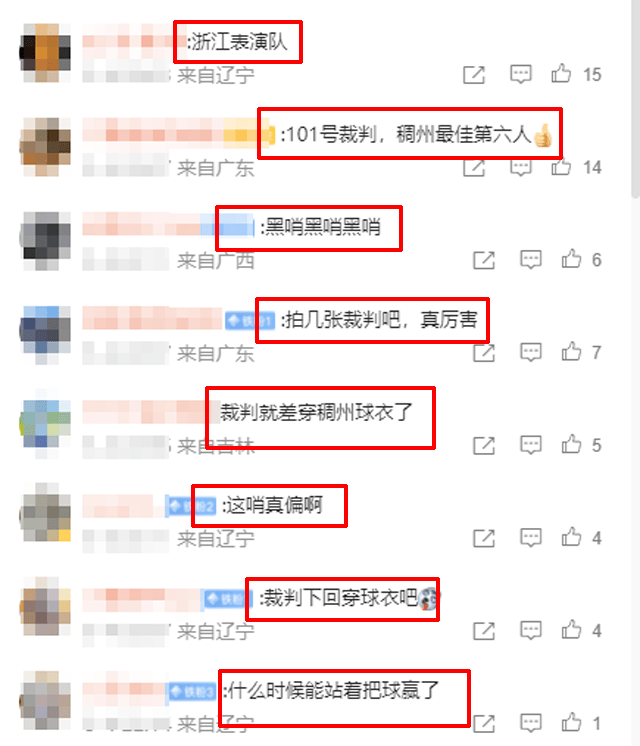The image size is (640, 746).
Task: Like the comment '什么时候能站着把球赢了'
Action: point(571,723)
